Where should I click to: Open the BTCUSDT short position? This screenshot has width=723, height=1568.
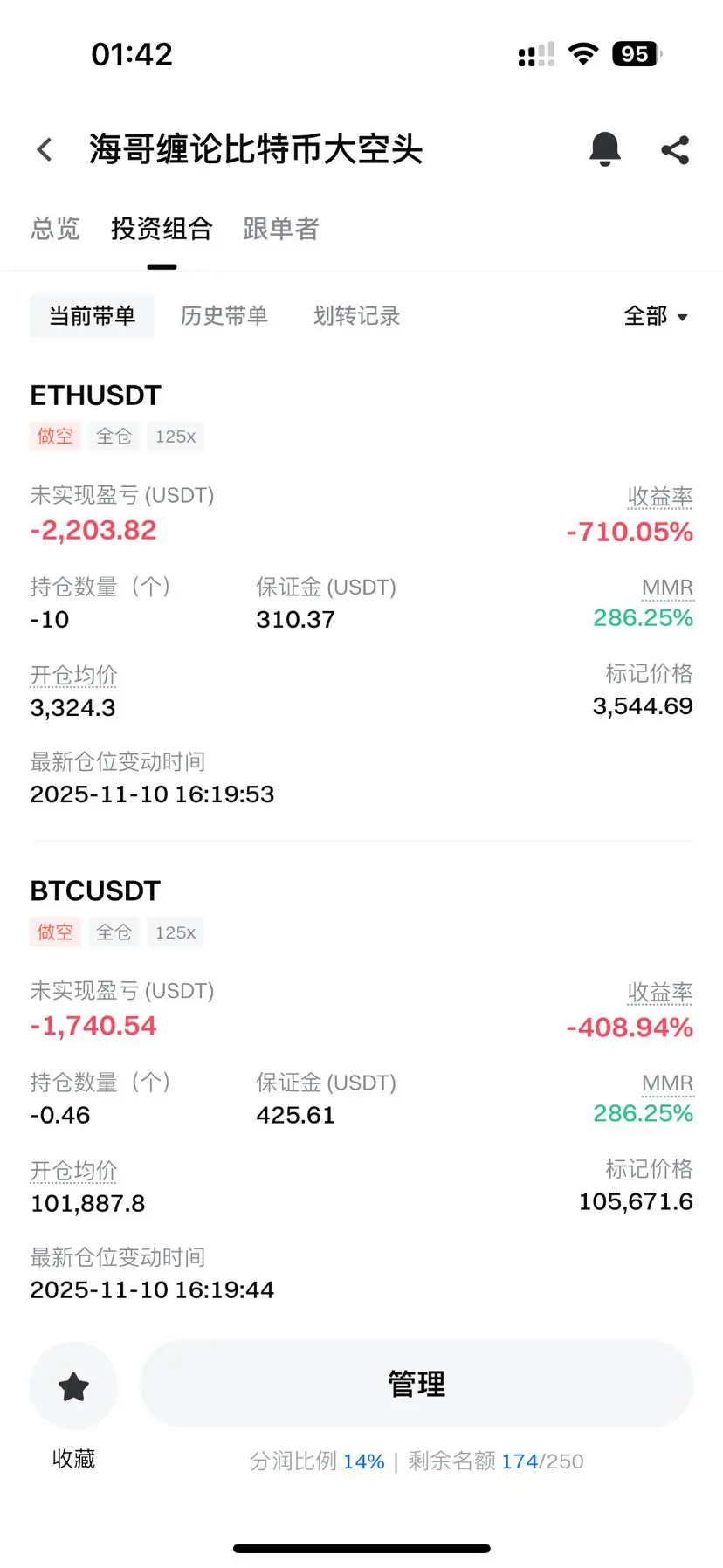pos(96,891)
